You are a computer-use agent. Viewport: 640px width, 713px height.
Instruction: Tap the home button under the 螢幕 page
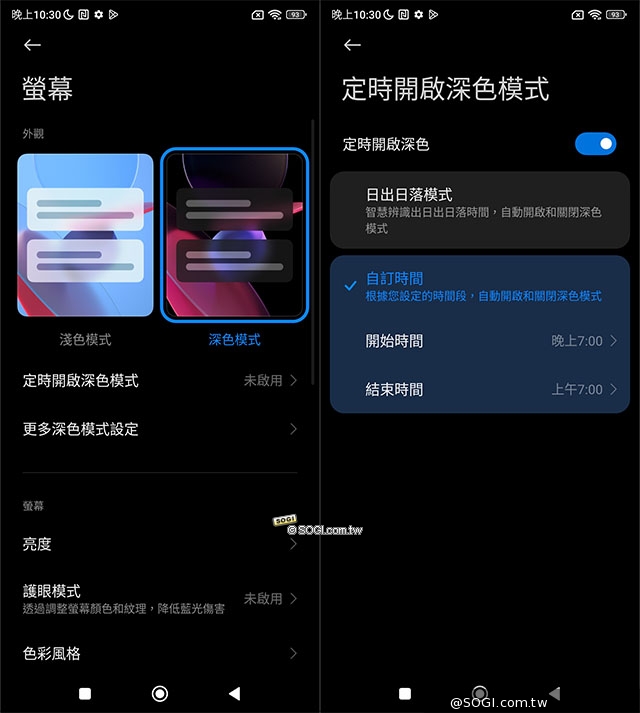[x=159, y=693]
